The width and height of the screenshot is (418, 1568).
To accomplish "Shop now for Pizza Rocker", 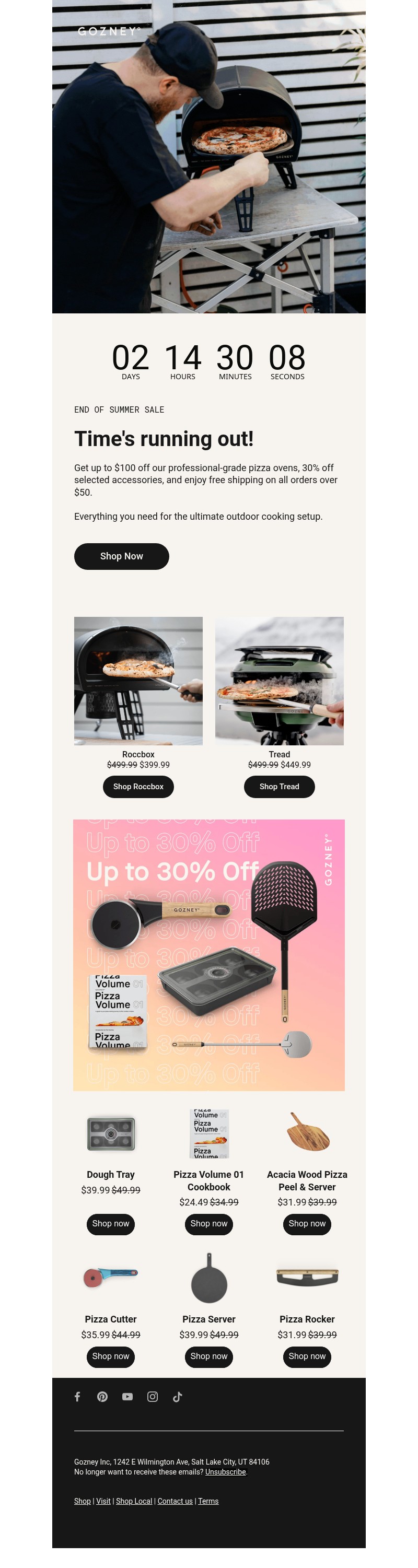I will click(307, 1356).
